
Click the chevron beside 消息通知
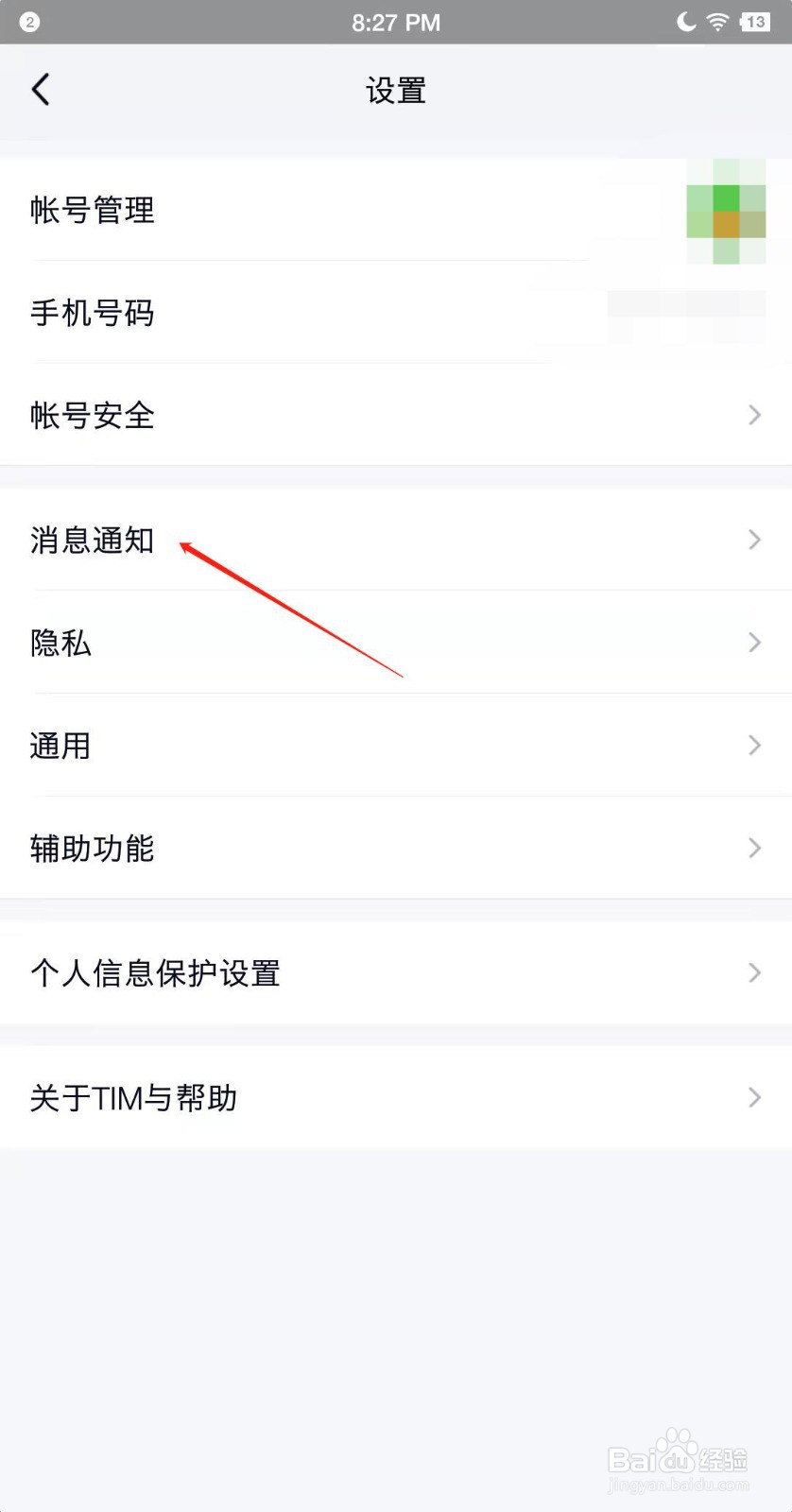753,540
